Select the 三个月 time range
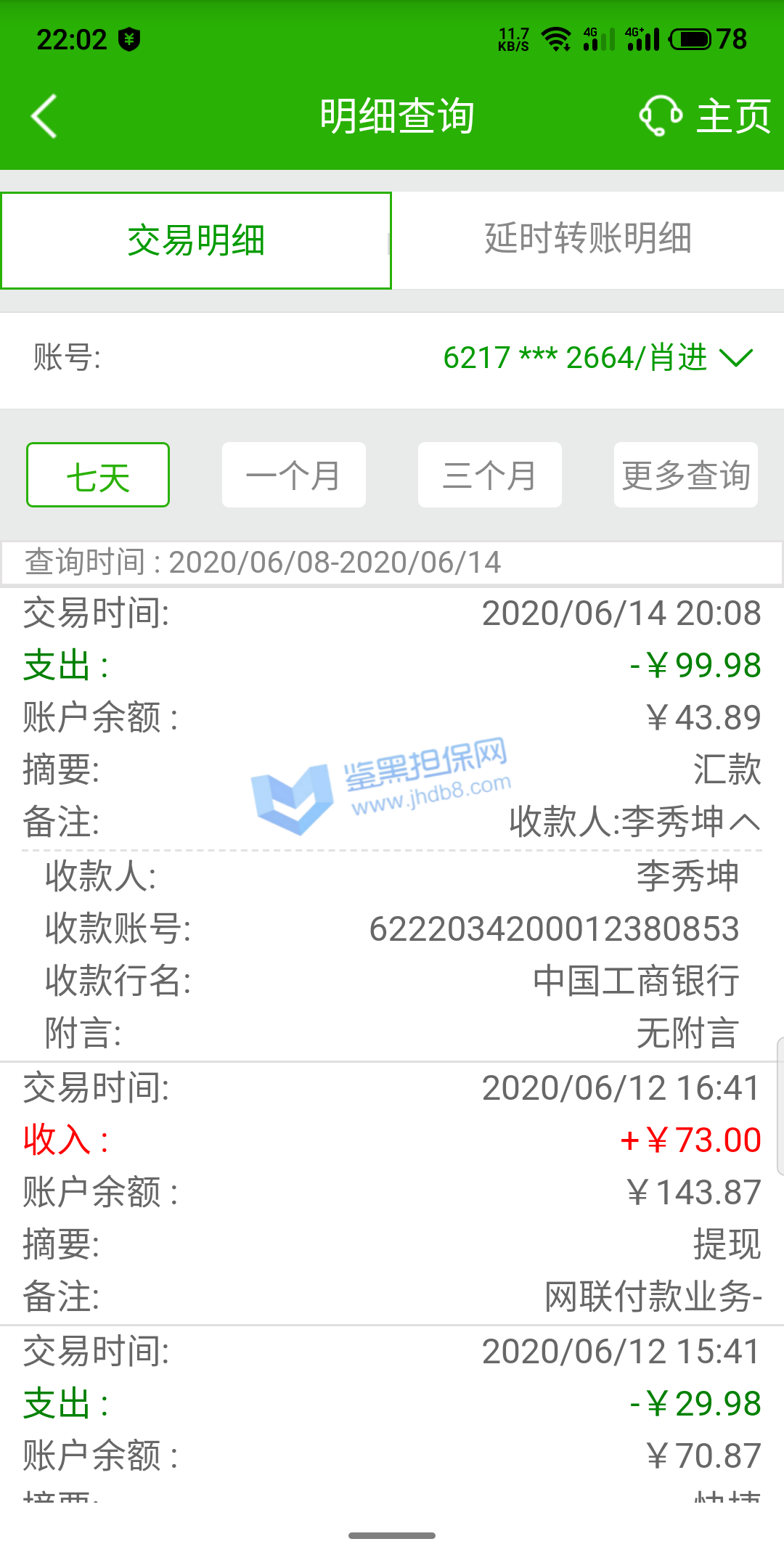The width and height of the screenshot is (784, 1568). (x=489, y=475)
